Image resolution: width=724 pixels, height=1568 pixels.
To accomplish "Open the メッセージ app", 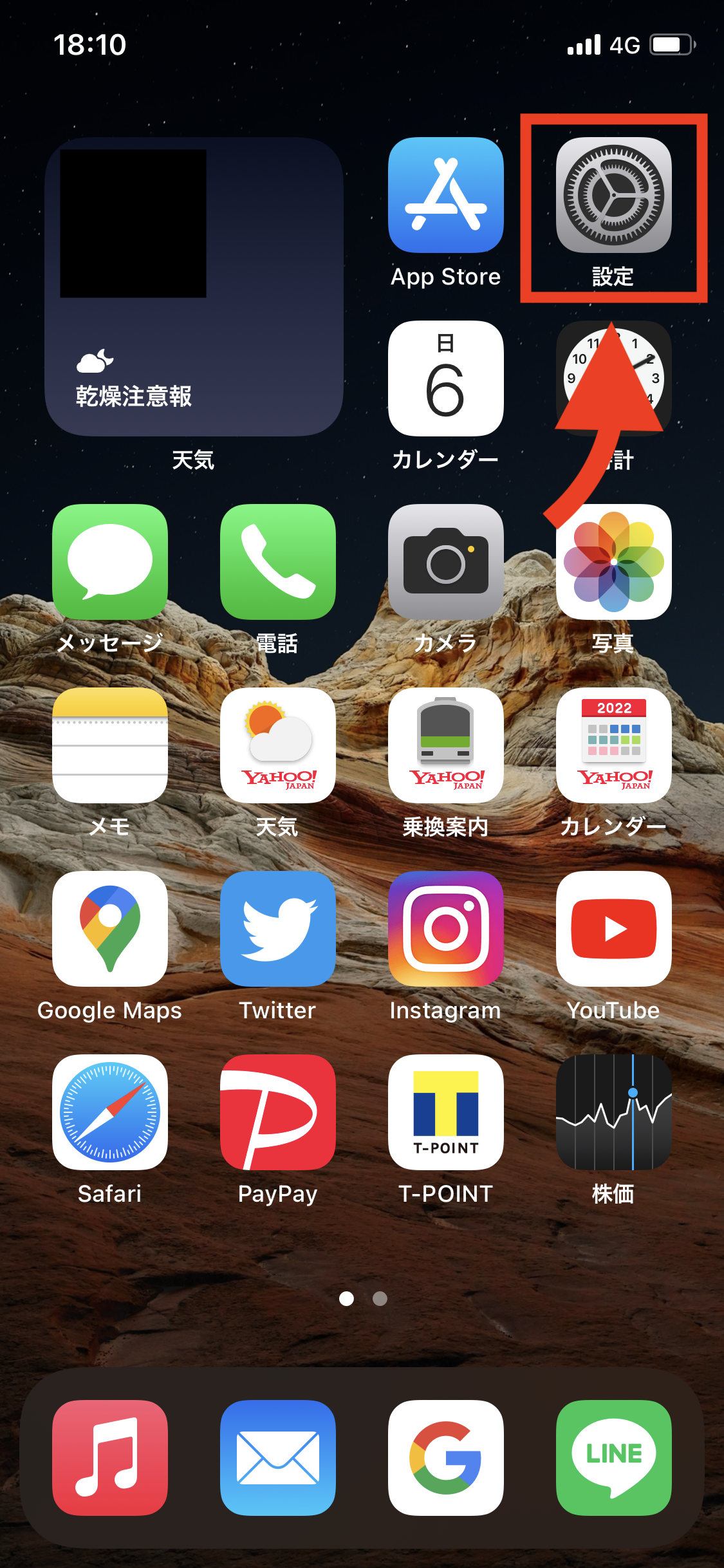I will coord(110,562).
